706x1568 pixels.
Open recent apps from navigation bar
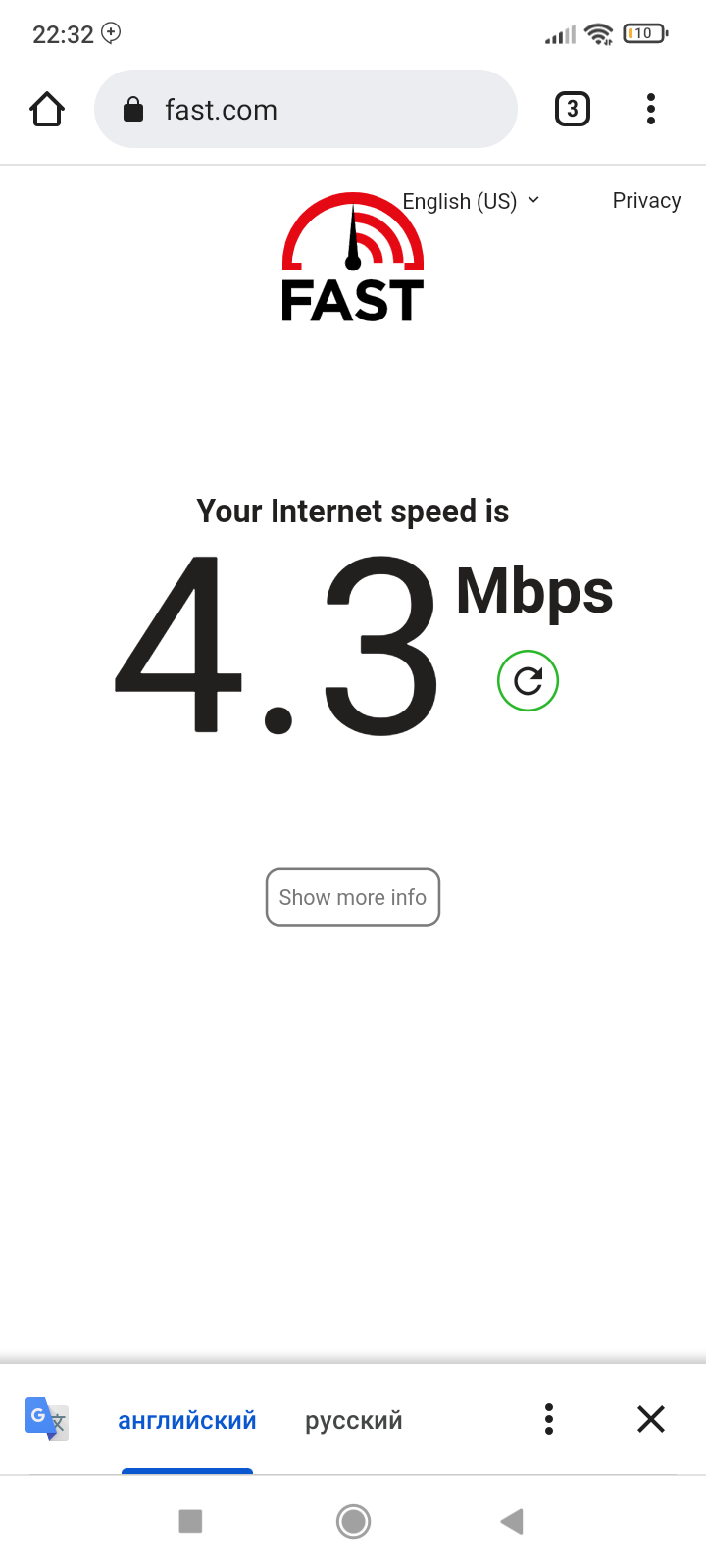pyautogui.click(x=190, y=1521)
